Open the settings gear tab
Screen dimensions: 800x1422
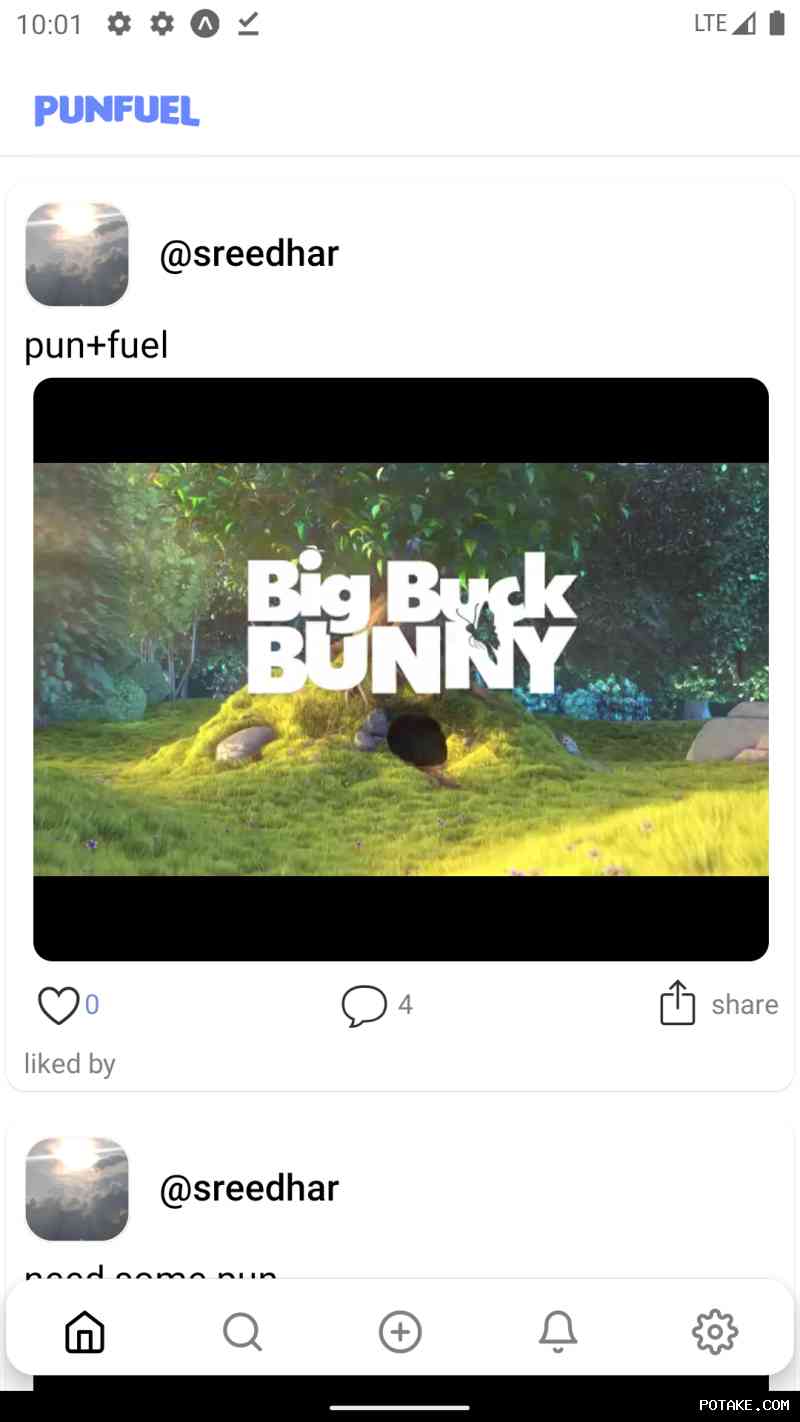click(715, 1332)
